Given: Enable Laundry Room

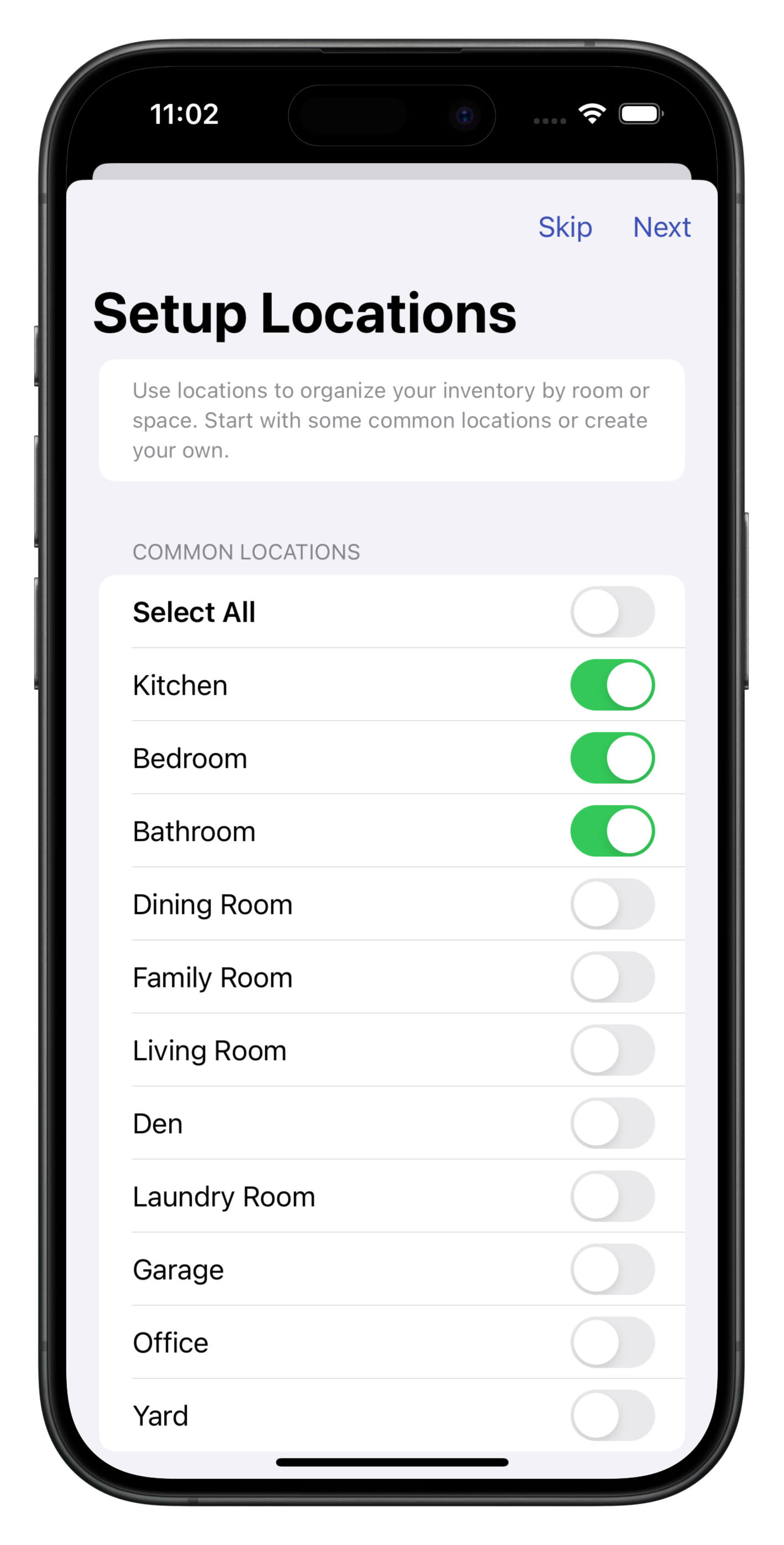Looking at the screenshot, I should click(612, 1196).
